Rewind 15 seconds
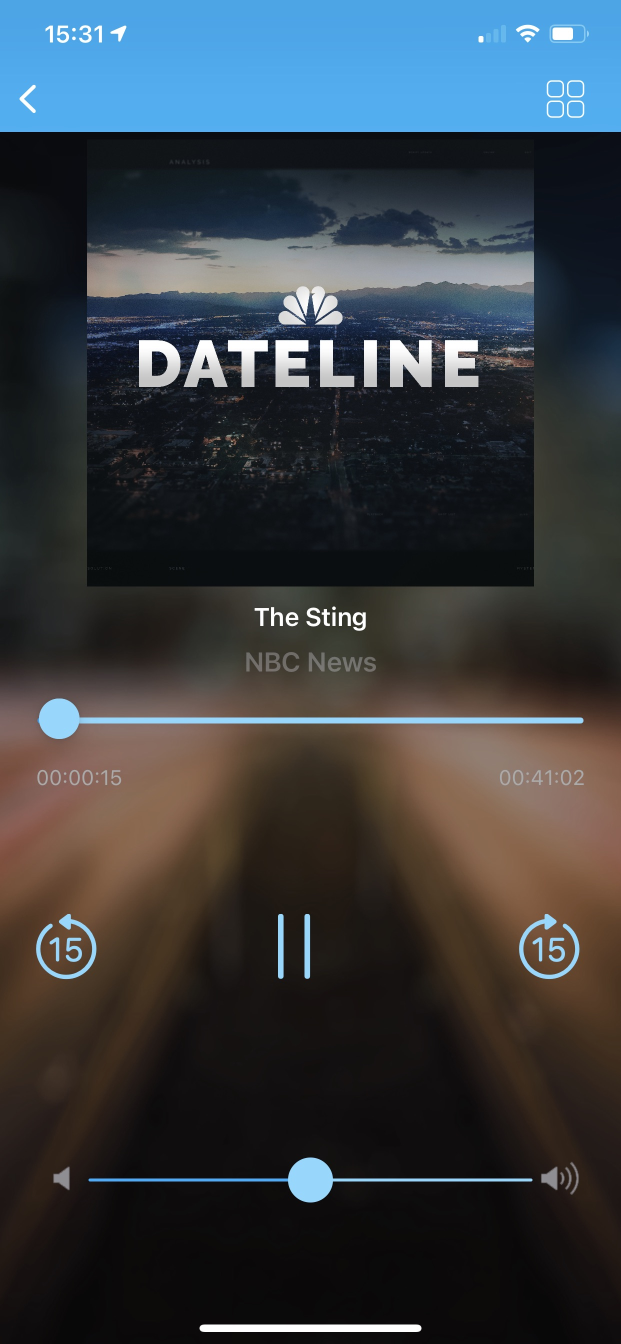 point(66,945)
